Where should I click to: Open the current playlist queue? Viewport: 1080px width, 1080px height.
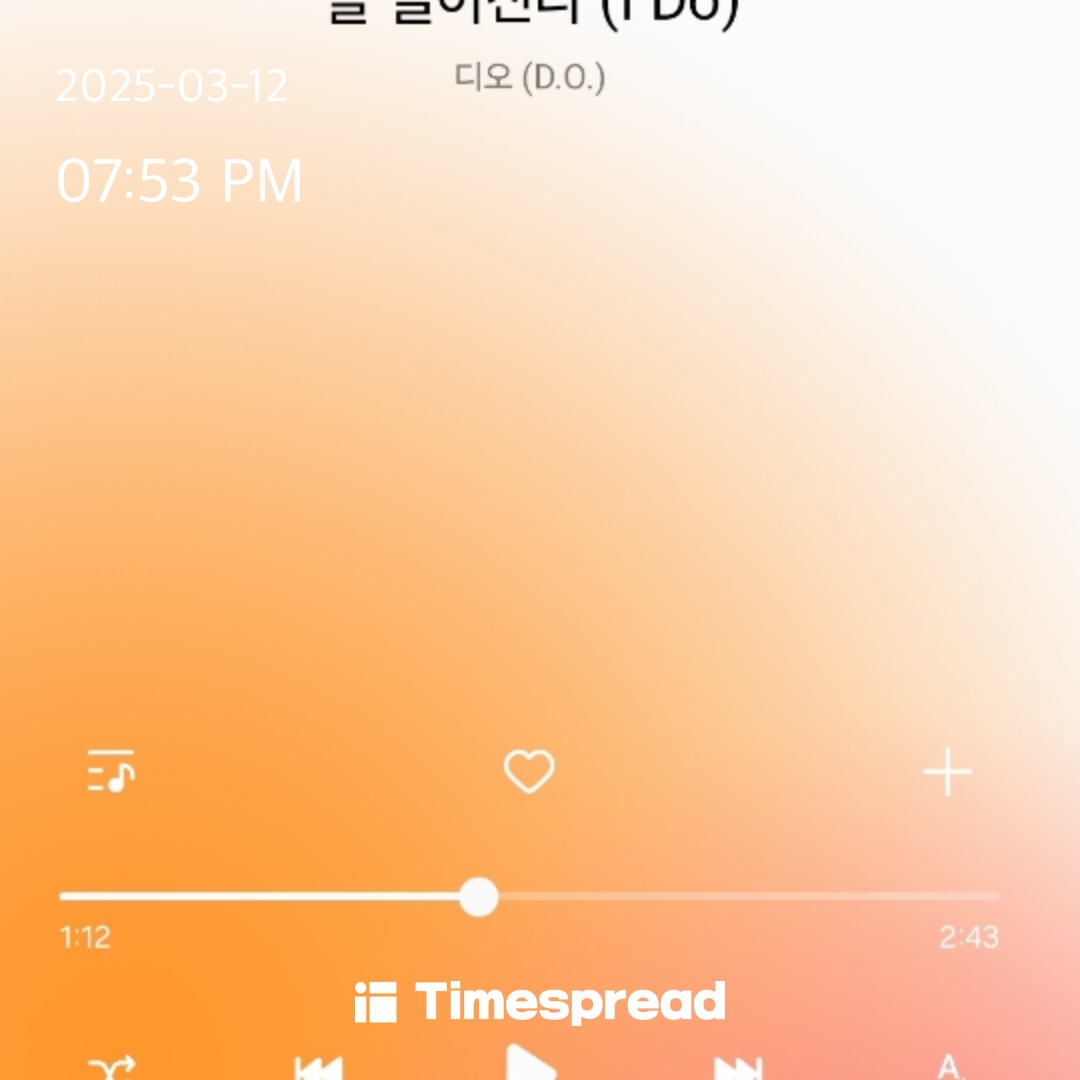tap(110, 771)
